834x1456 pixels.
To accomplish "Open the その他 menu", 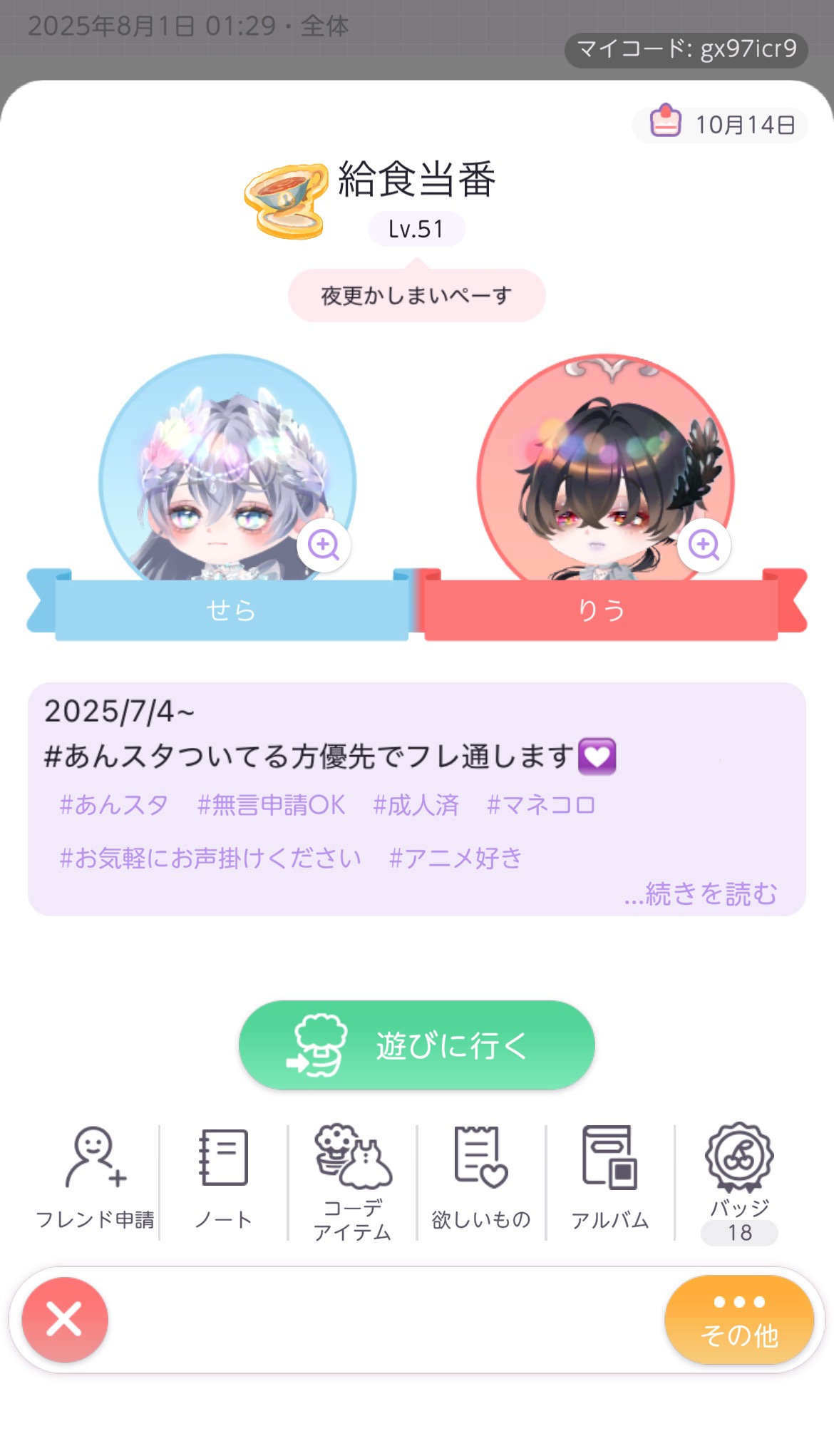I will pos(739,1320).
